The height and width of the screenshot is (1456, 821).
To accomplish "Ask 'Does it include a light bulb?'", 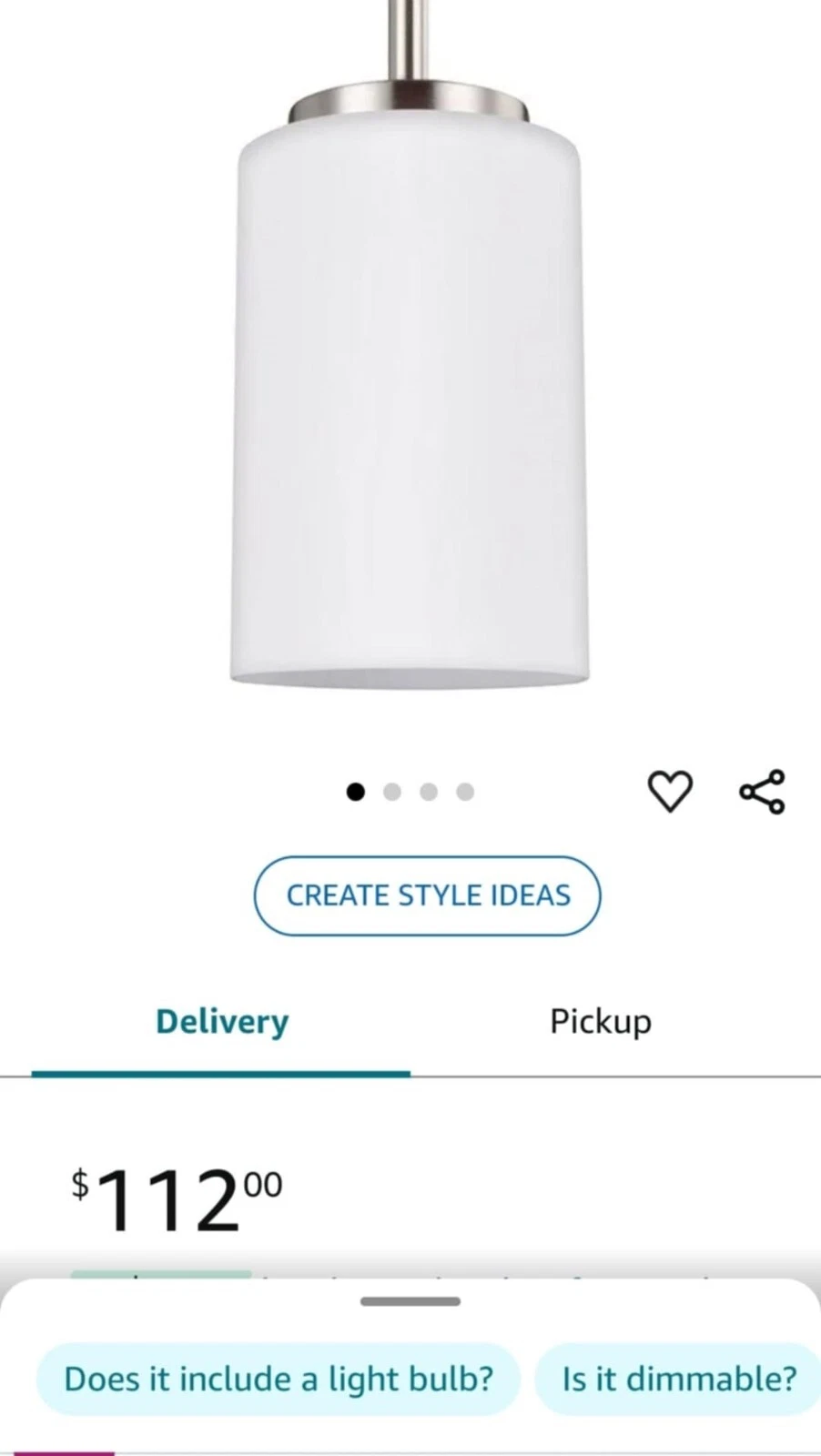I will pos(279,1379).
